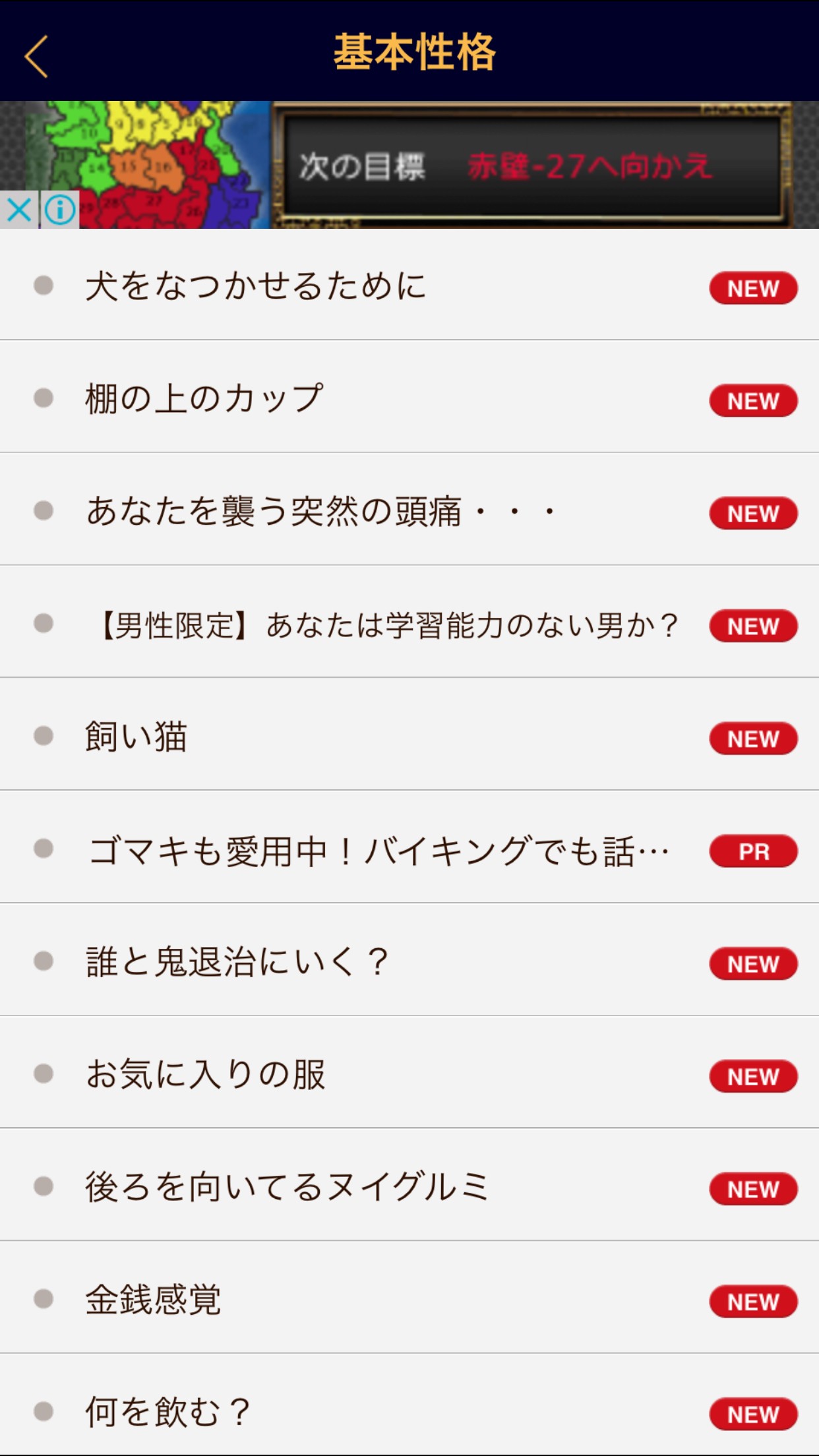Image resolution: width=819 pixels, height=1456 pixels.
Task: Tap the 【男性限定】 learning ability quiz
Action: pyautogui.click(x=388, y=624)
